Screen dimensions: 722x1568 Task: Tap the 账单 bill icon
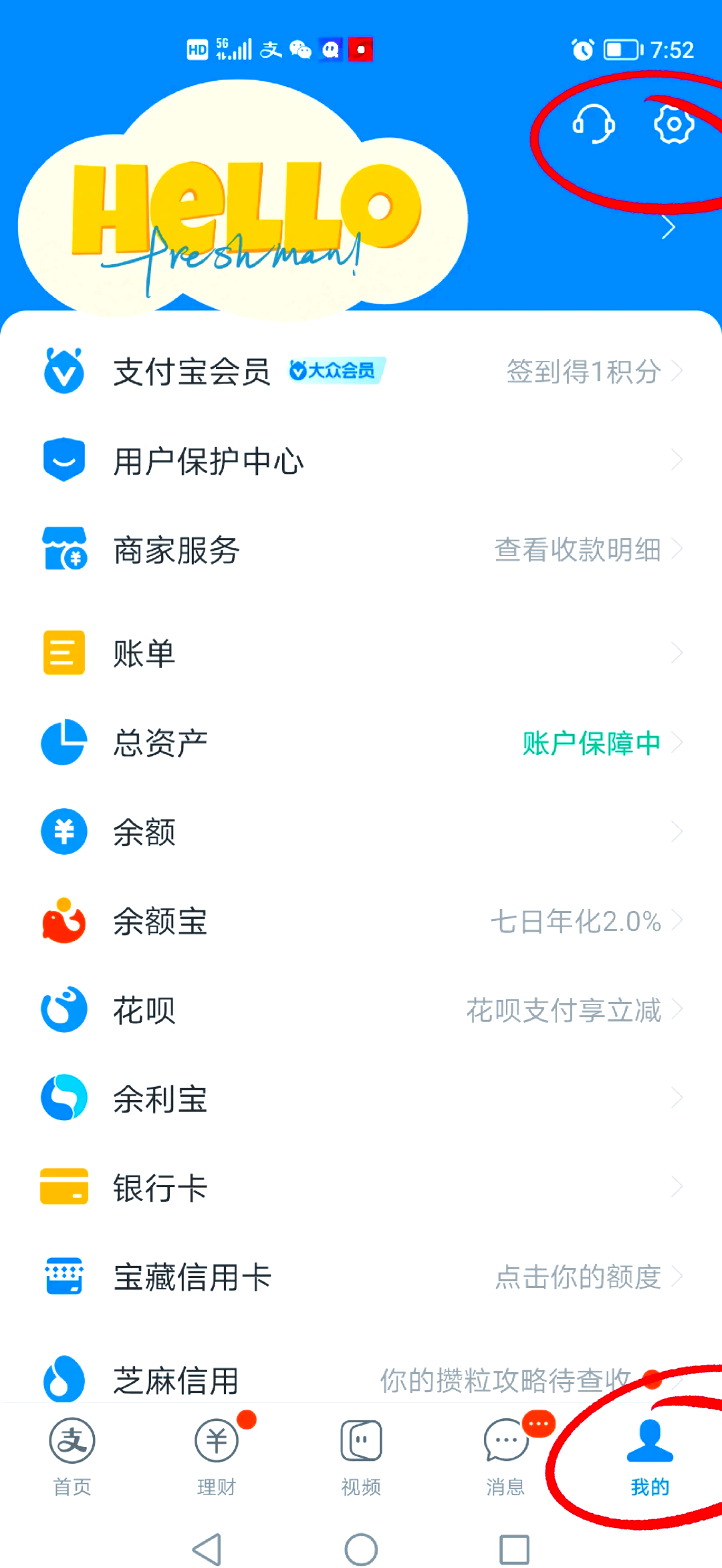[x=64, y=652]
